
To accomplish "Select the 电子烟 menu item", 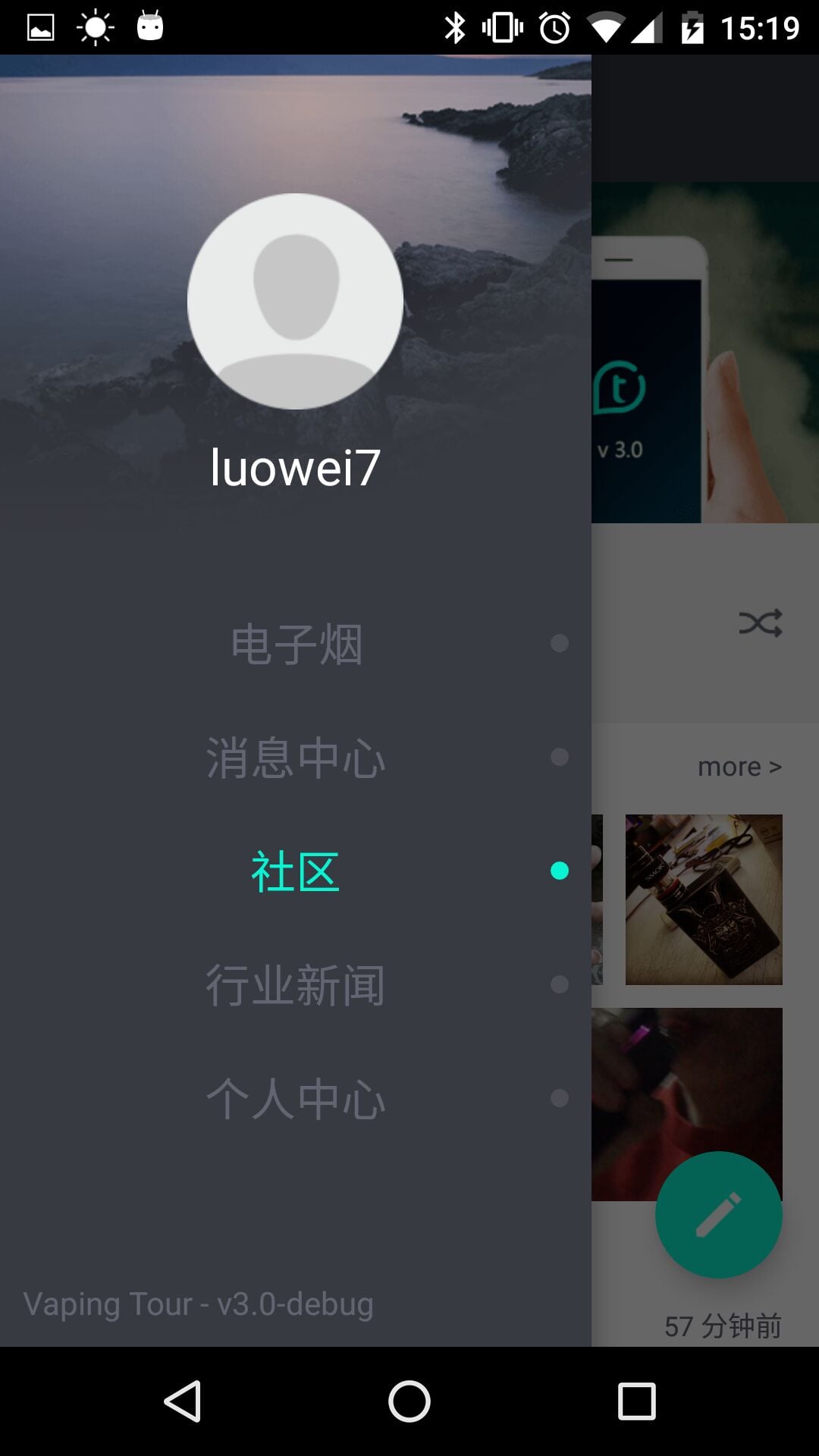I will 296,644.
